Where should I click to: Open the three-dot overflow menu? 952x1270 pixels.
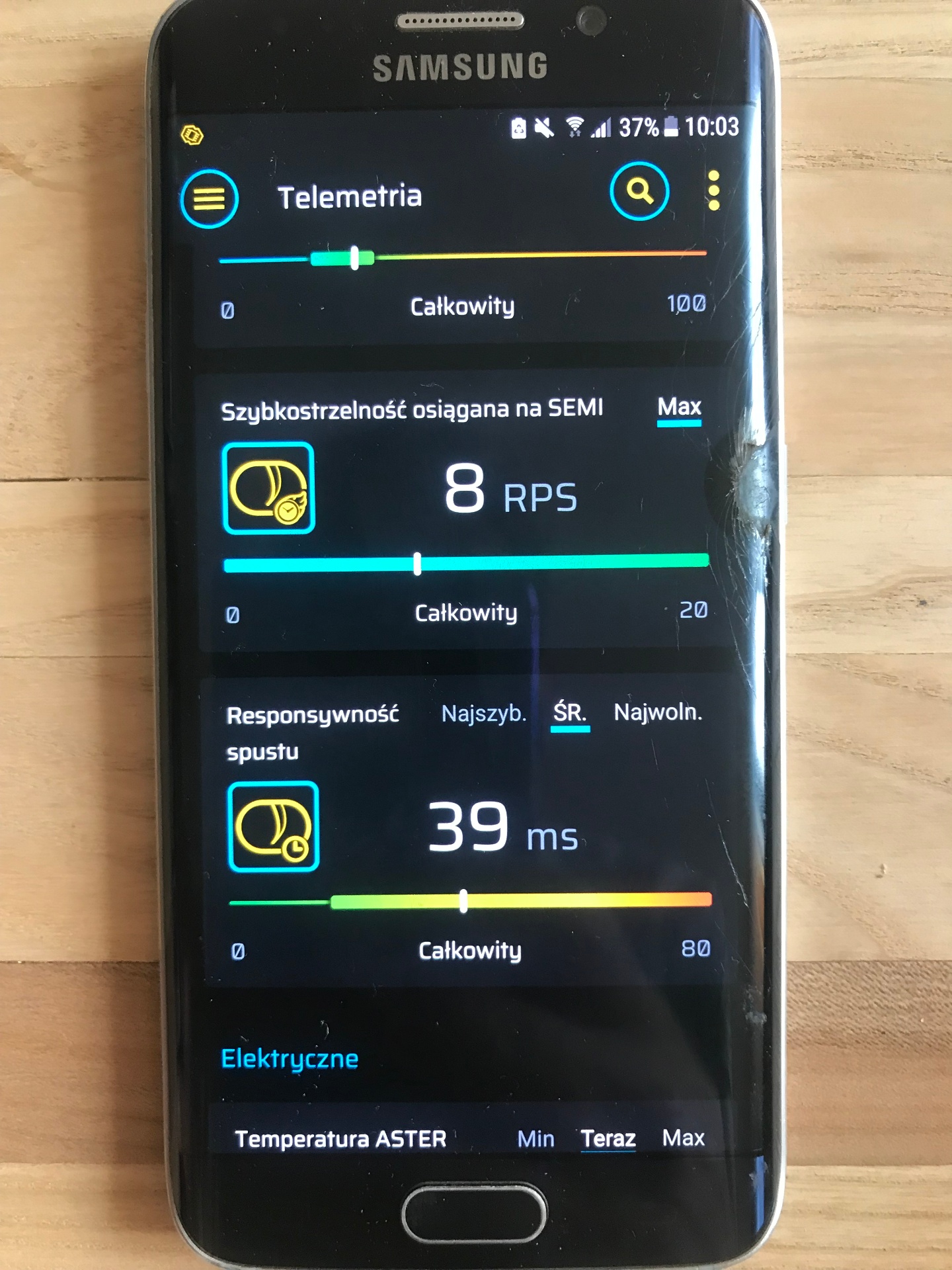point(713,191)
